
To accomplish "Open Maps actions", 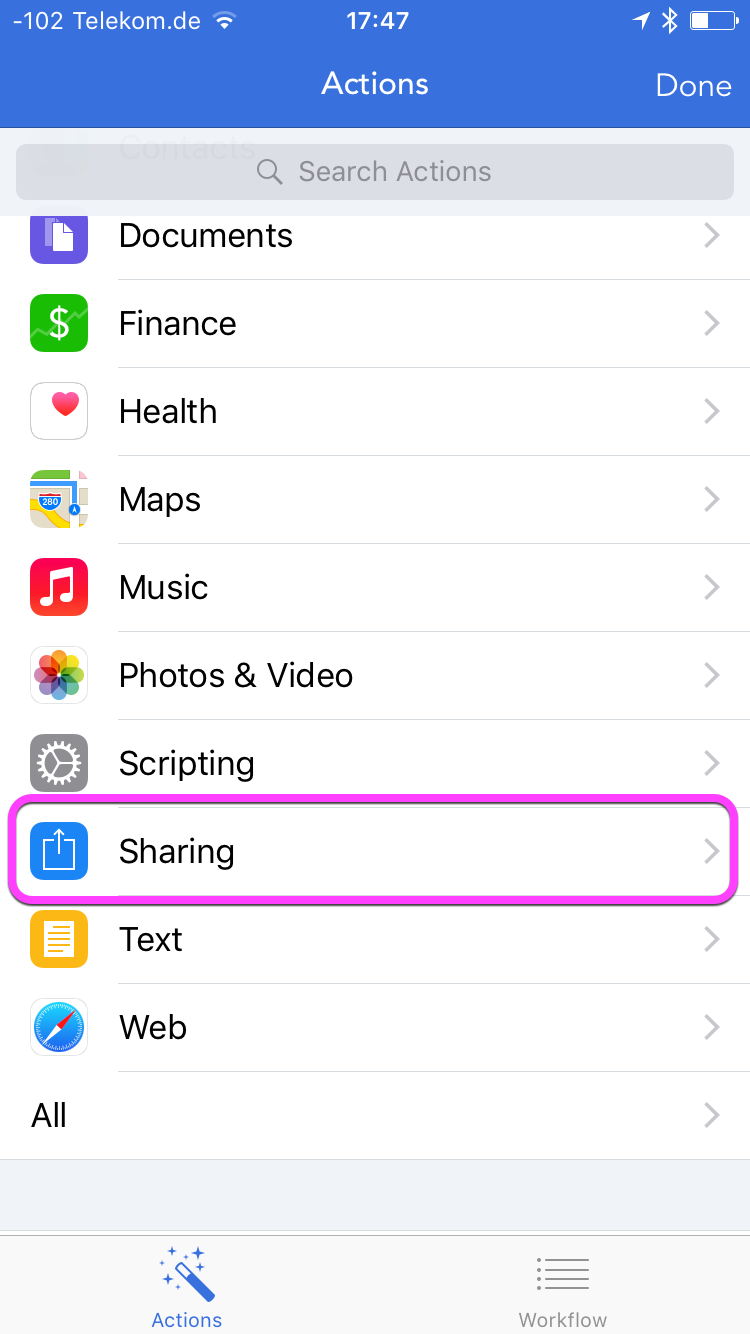I will coord(375,500).
